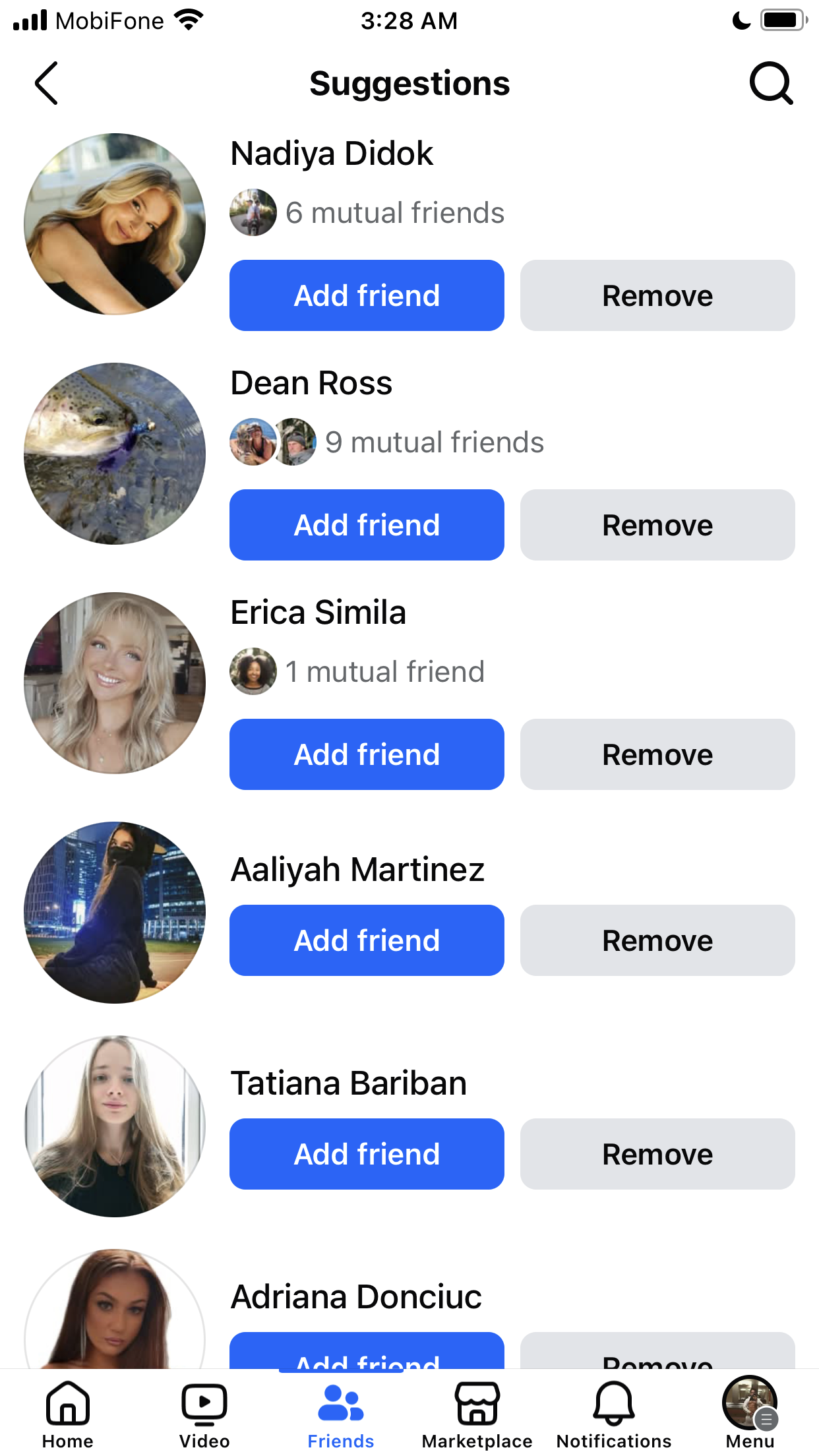View Adriana Donciuc's profile
819x1456 pixels.
[x=356, y=1296]
